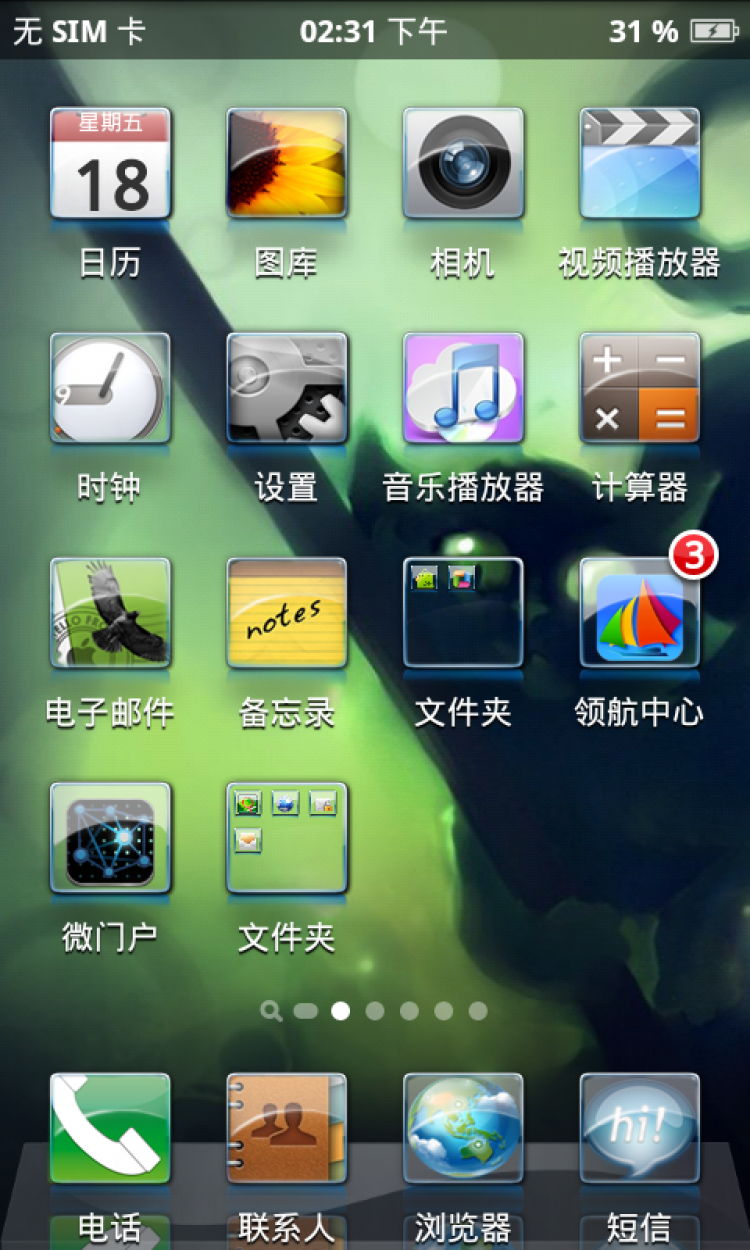The height and width of the screenshot is (1250, 750).
Task: Open the 文件夹 folder with four apps
Action: point(287,838)
